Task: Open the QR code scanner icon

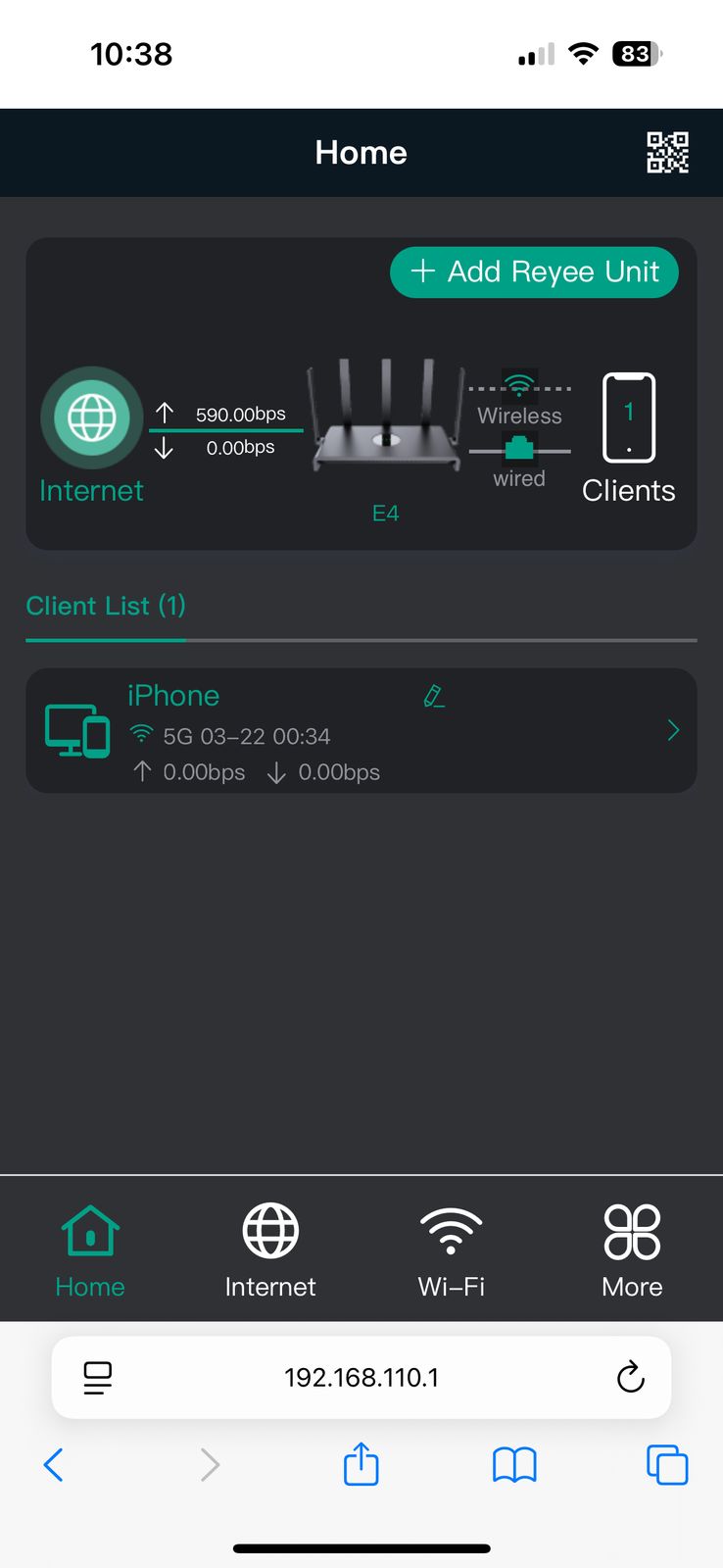Action: click(x=667, y=153)
